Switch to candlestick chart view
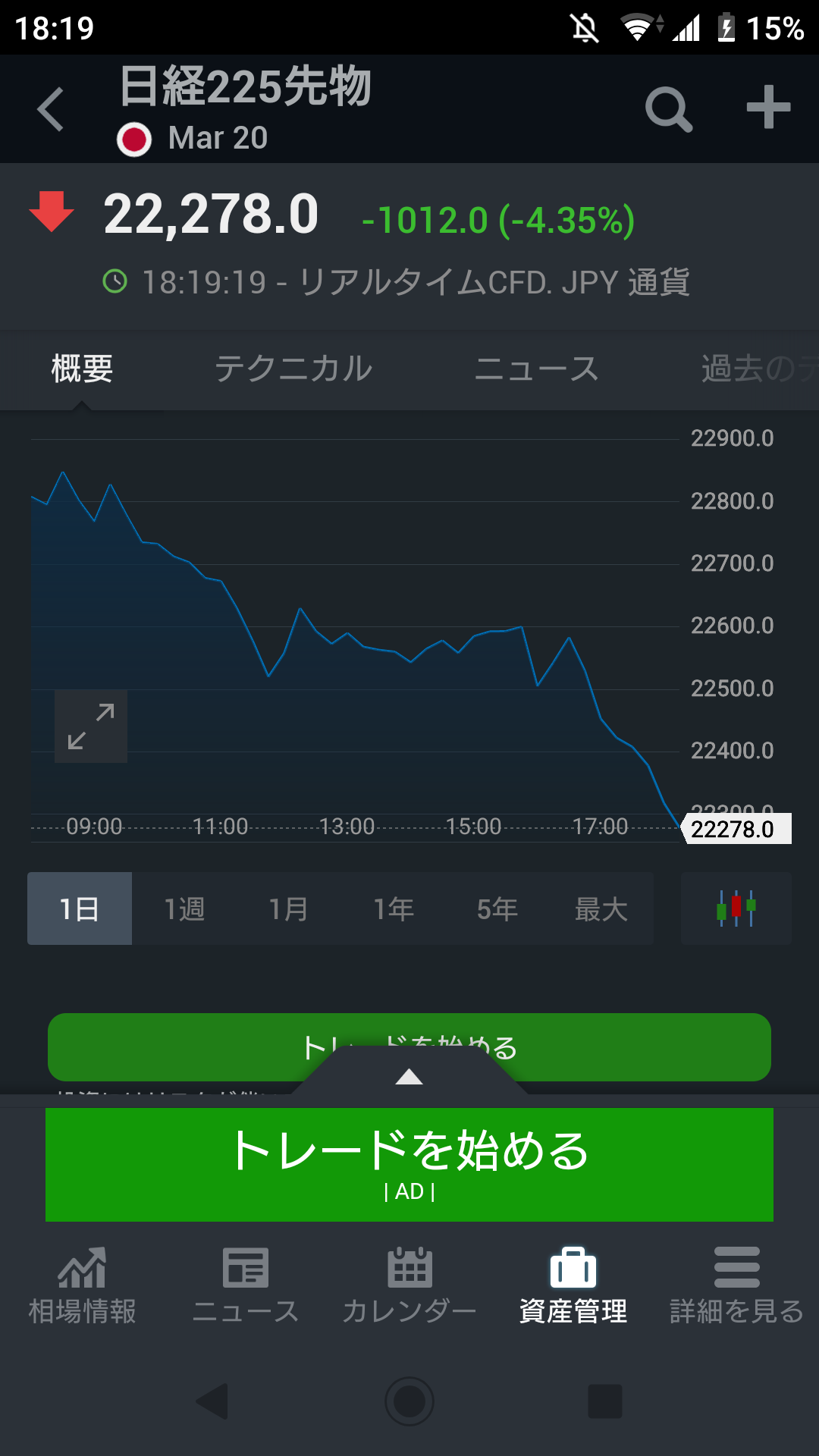This screenshot has height=1456, width=819. tap(736, 908)
